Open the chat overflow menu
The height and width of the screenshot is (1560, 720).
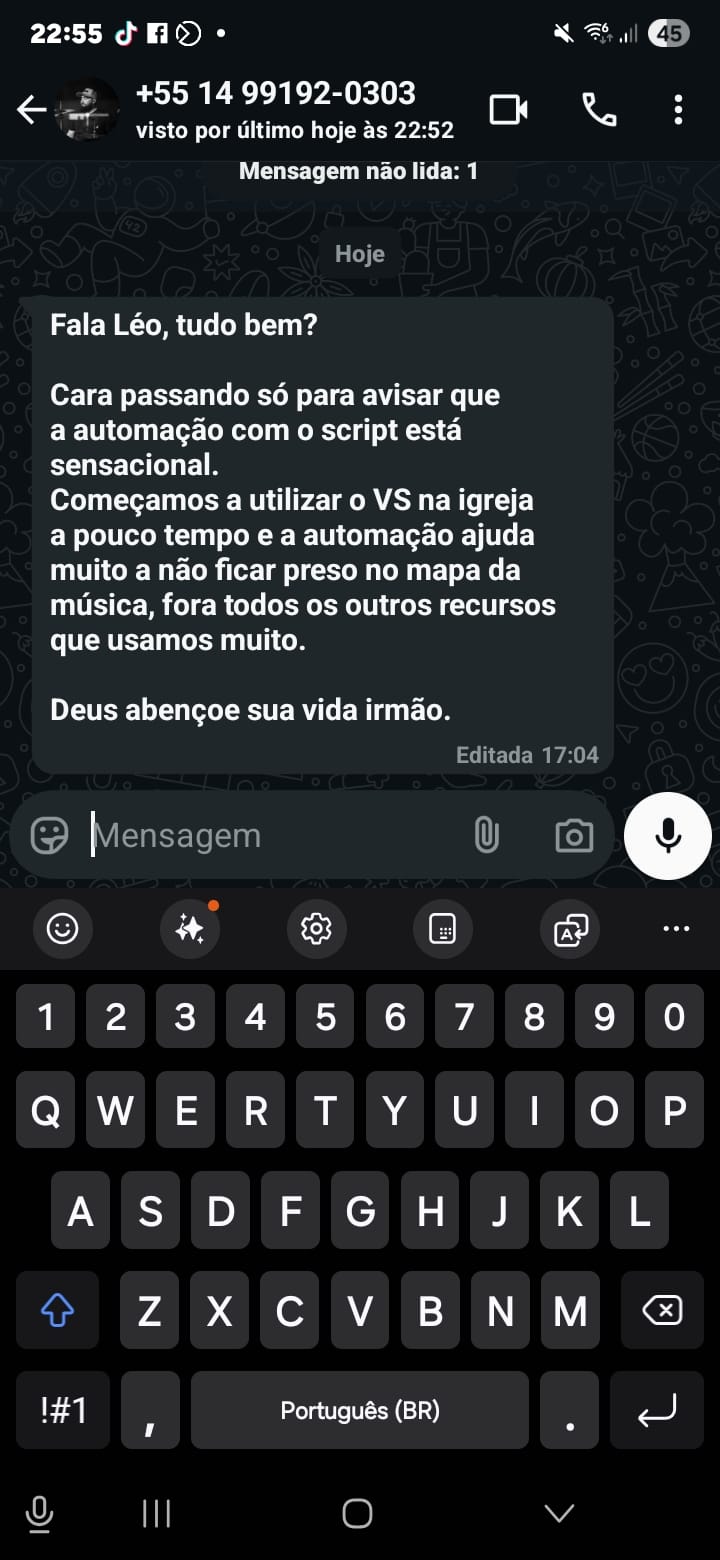[x=678, y=110]
